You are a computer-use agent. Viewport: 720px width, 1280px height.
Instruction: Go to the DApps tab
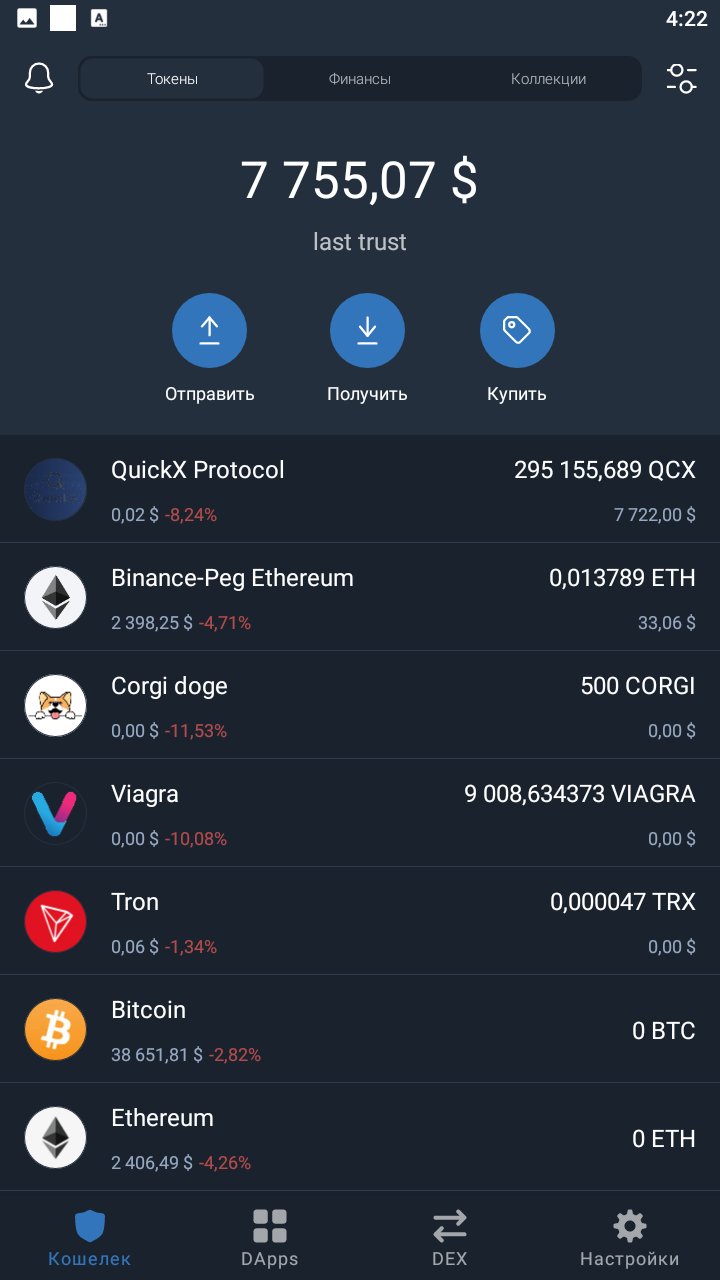click(270, 1238)
